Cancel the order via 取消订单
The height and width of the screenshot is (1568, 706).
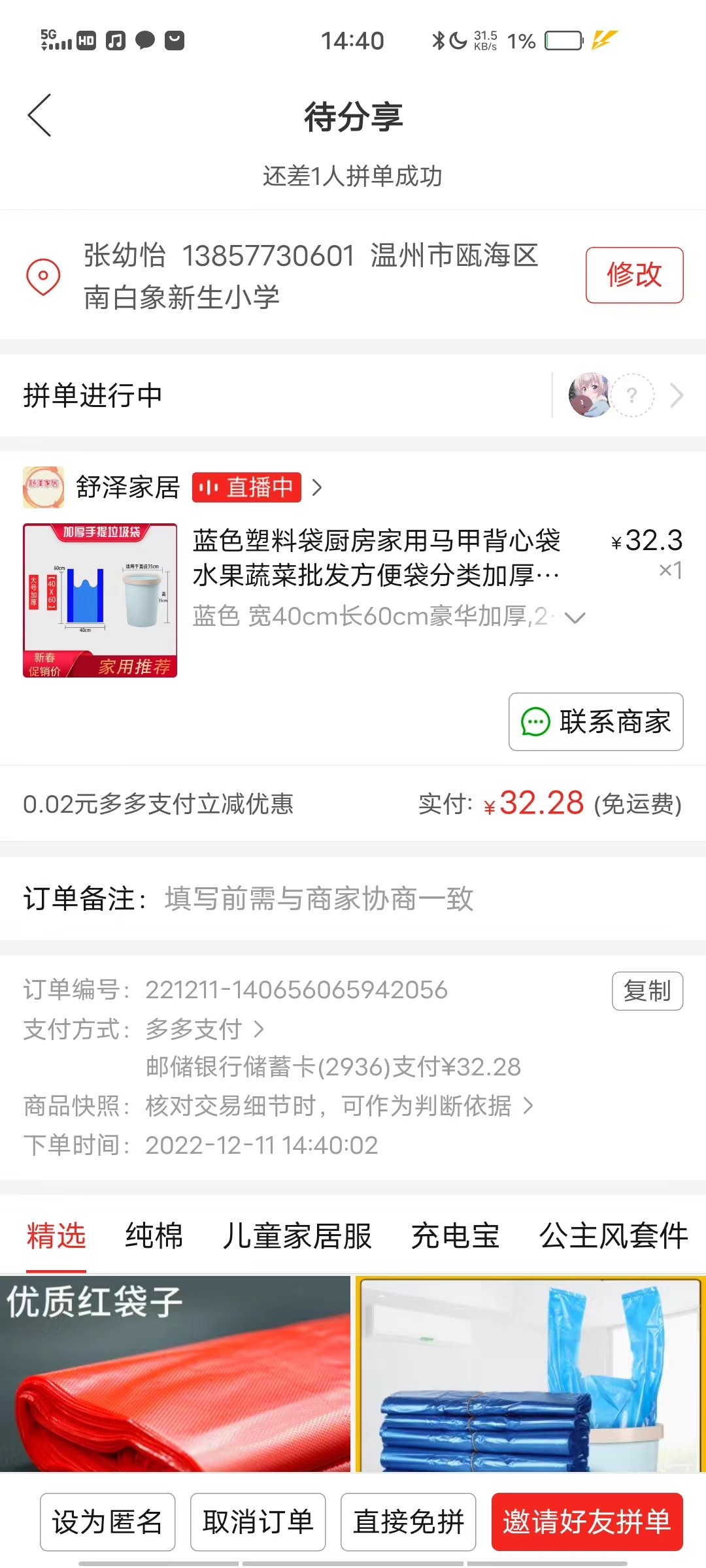click(x=258, y=1522)
